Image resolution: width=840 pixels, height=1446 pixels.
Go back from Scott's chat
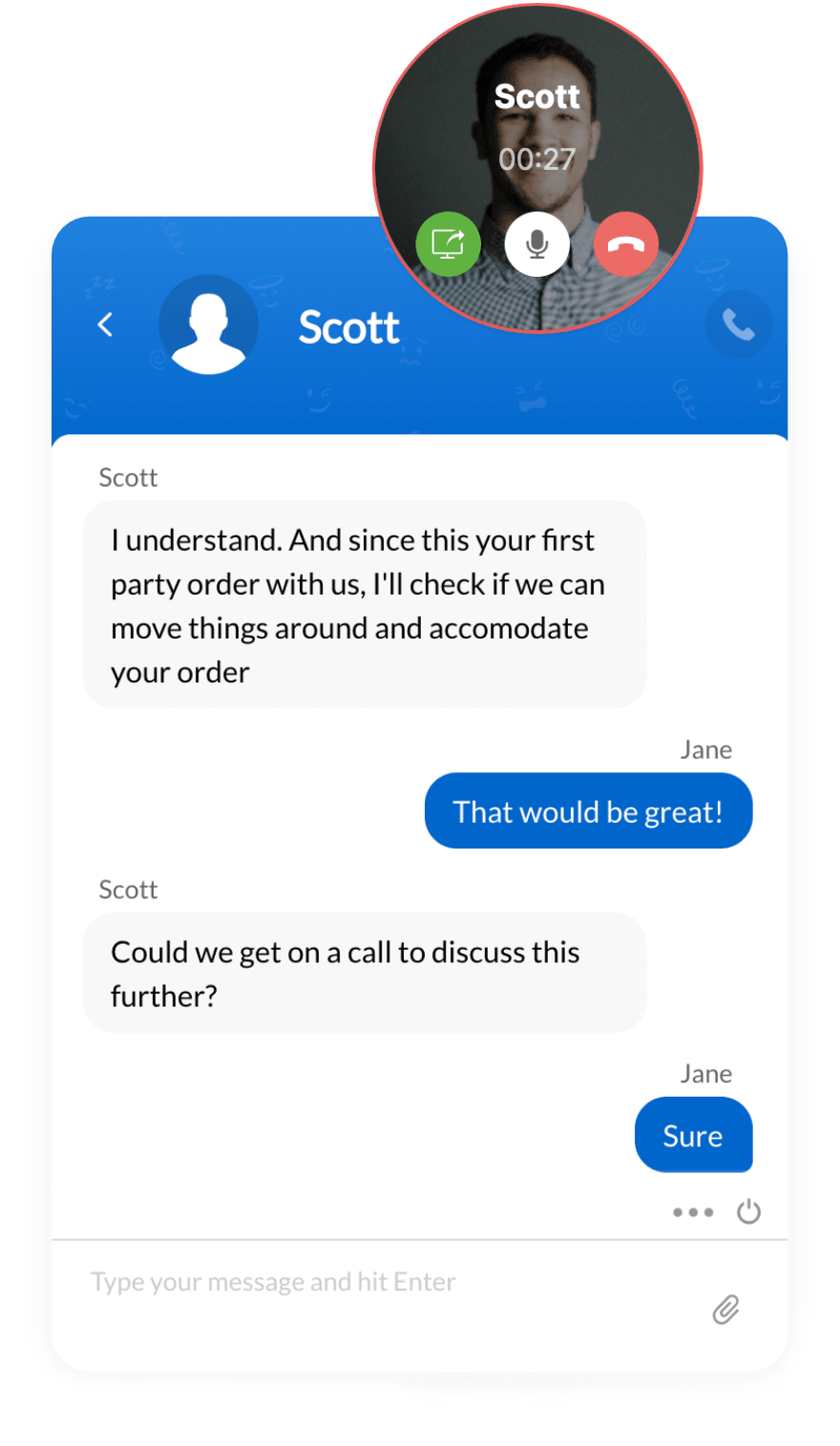click(106, 325)
